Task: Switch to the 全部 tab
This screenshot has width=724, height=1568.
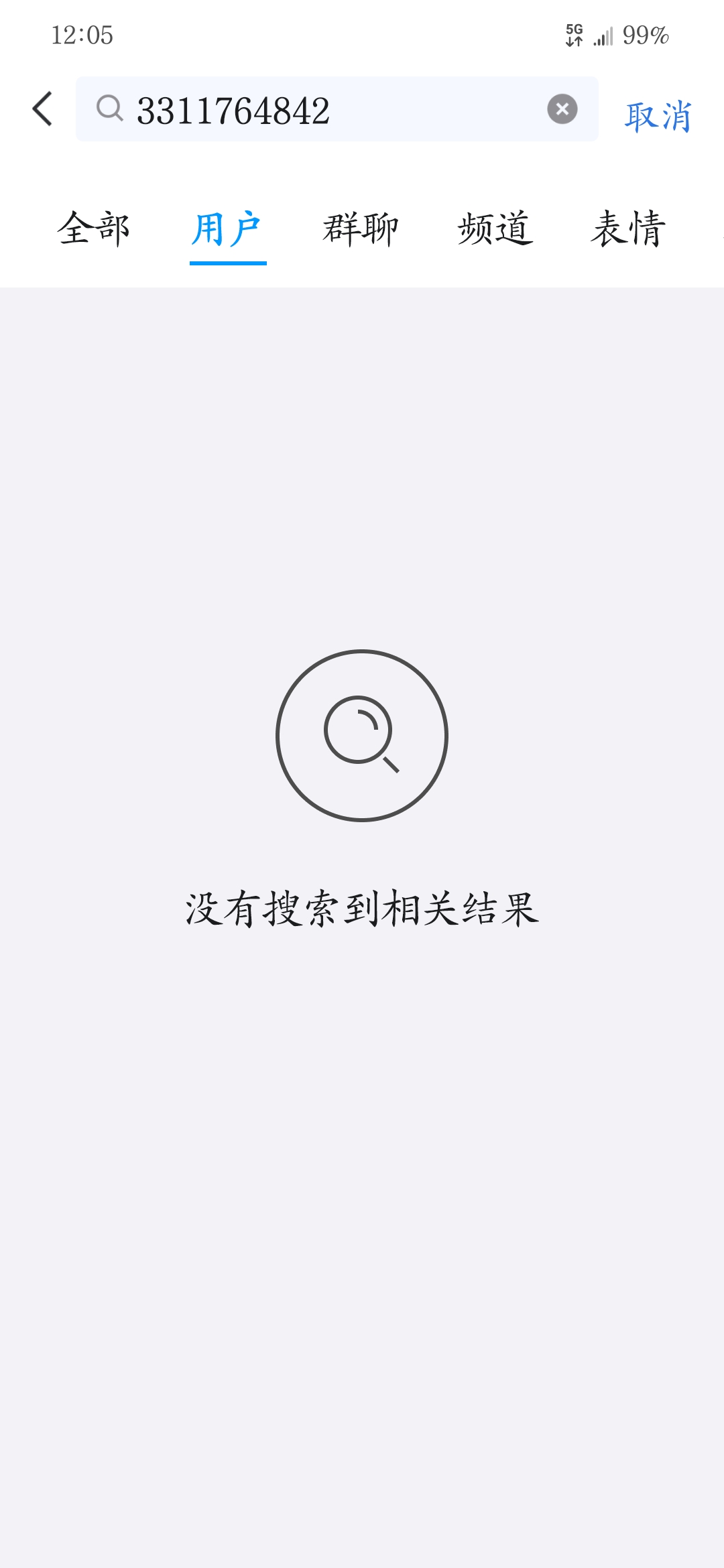Action: pos(93,228)
